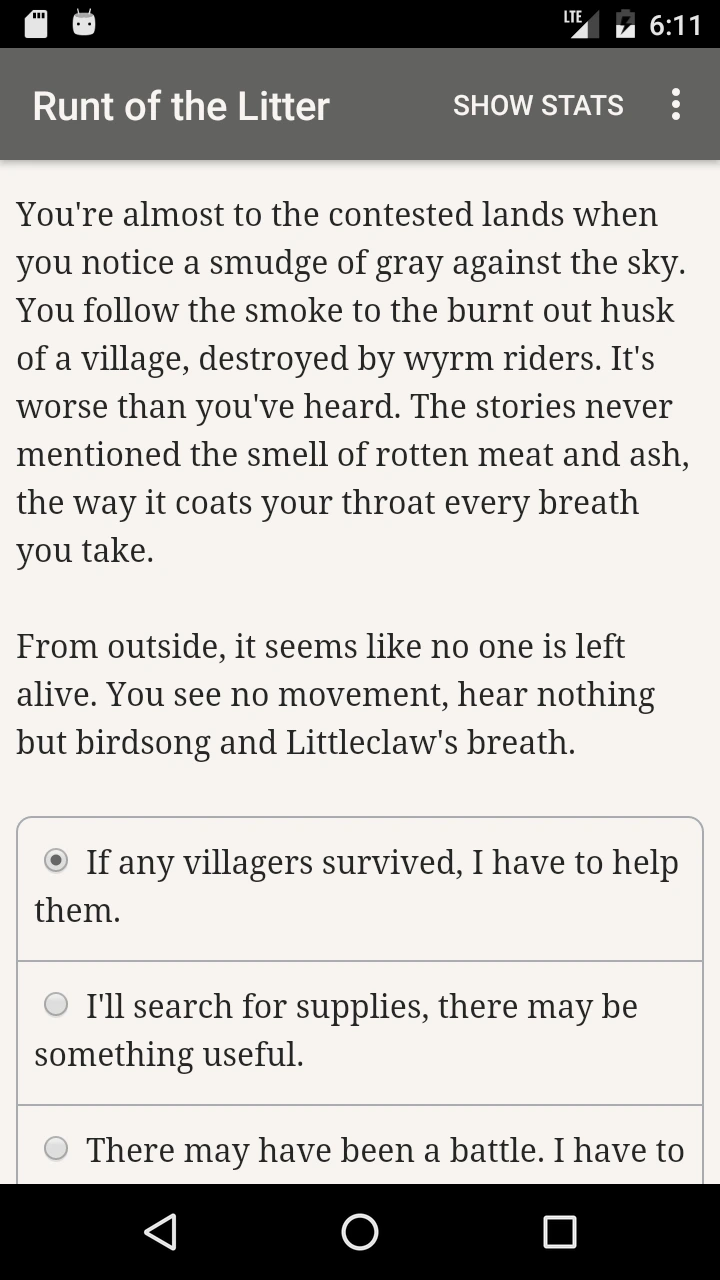720x1280 pixels.
Task: Choose "I'll search for supplies" option
Action: [57, 1004]
